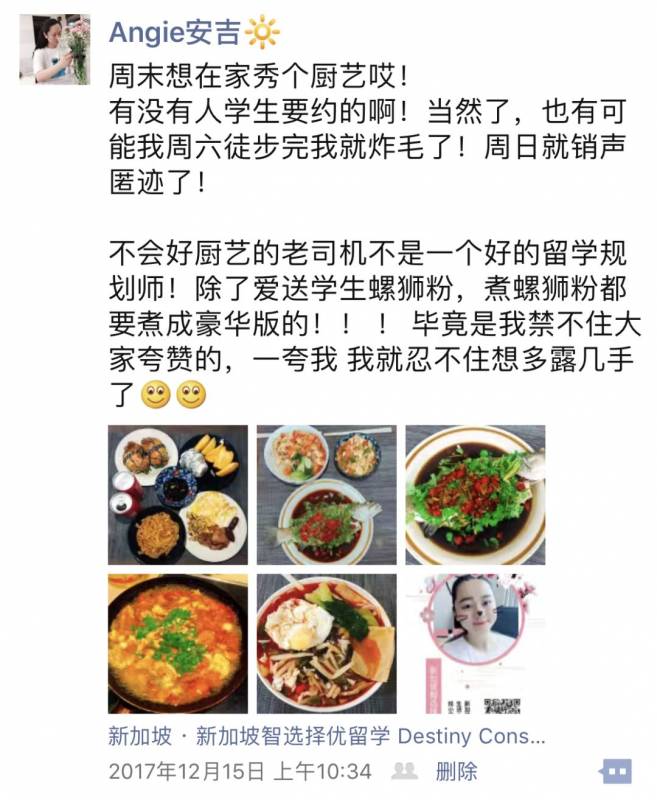657x800 pixels.
Task: Open Angie安吉's profile picture
Action: coord(54,50)
